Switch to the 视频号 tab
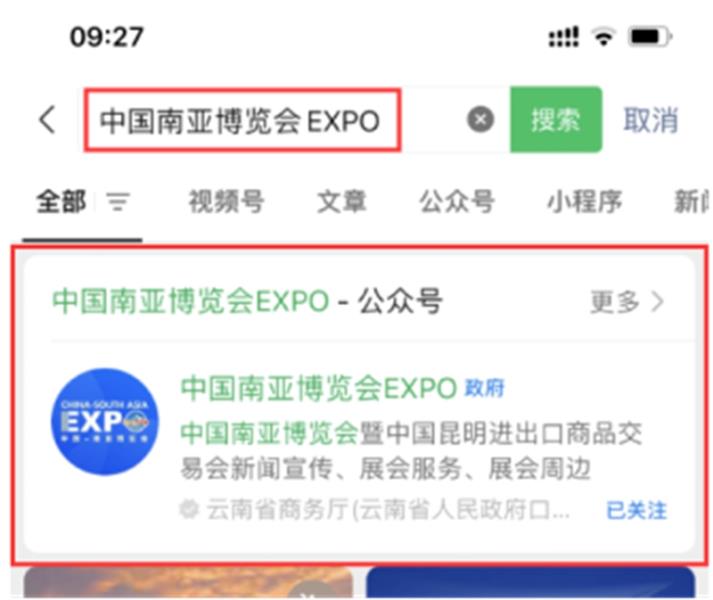The height and width of the screenshot is (600, 713). [227, 202]
